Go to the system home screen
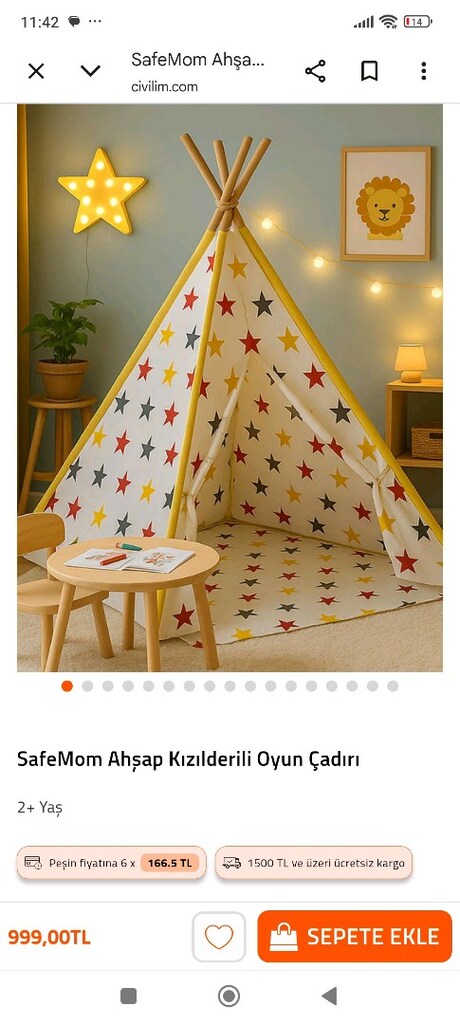Viewport: 460px width, 1024px height. point(229,996)
